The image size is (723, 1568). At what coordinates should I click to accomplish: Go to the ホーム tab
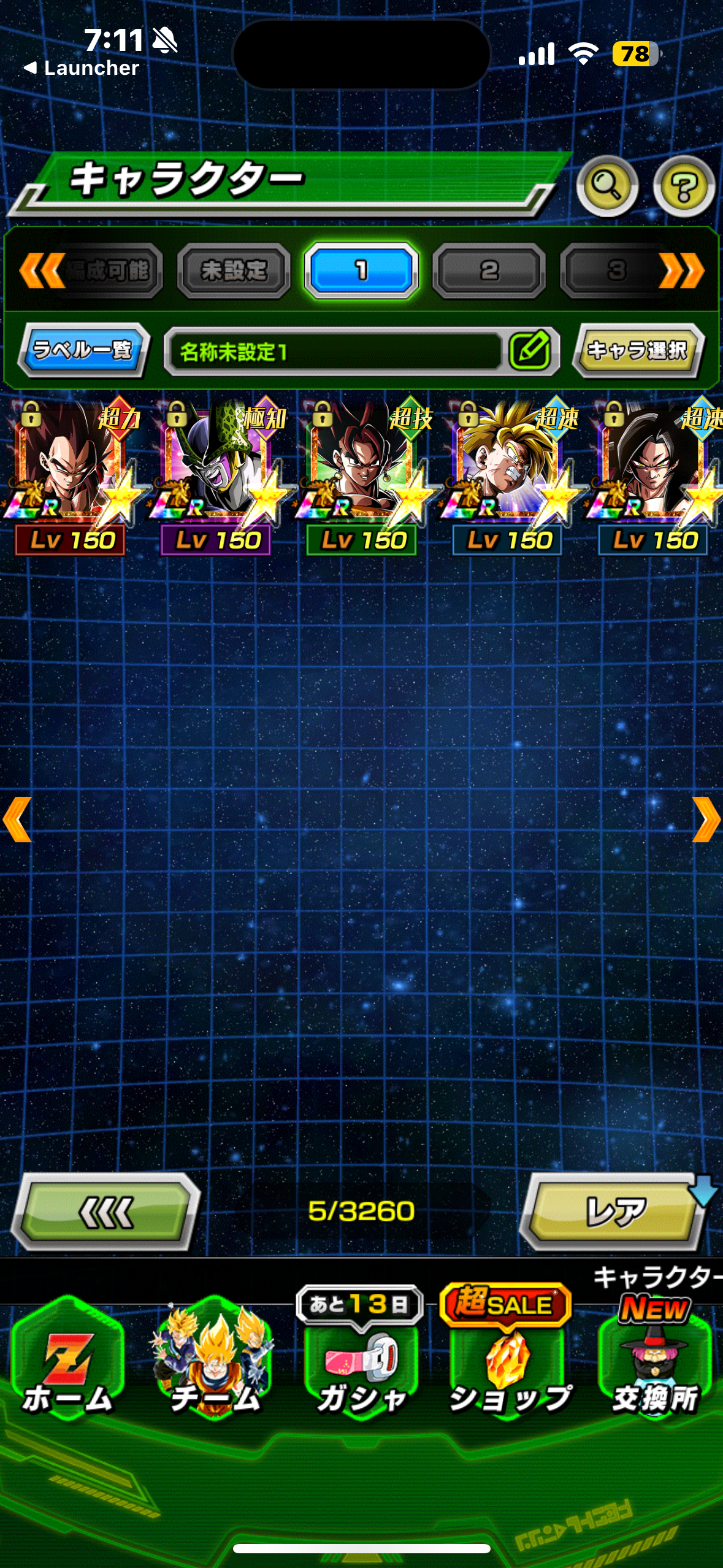click(67, 1361)
